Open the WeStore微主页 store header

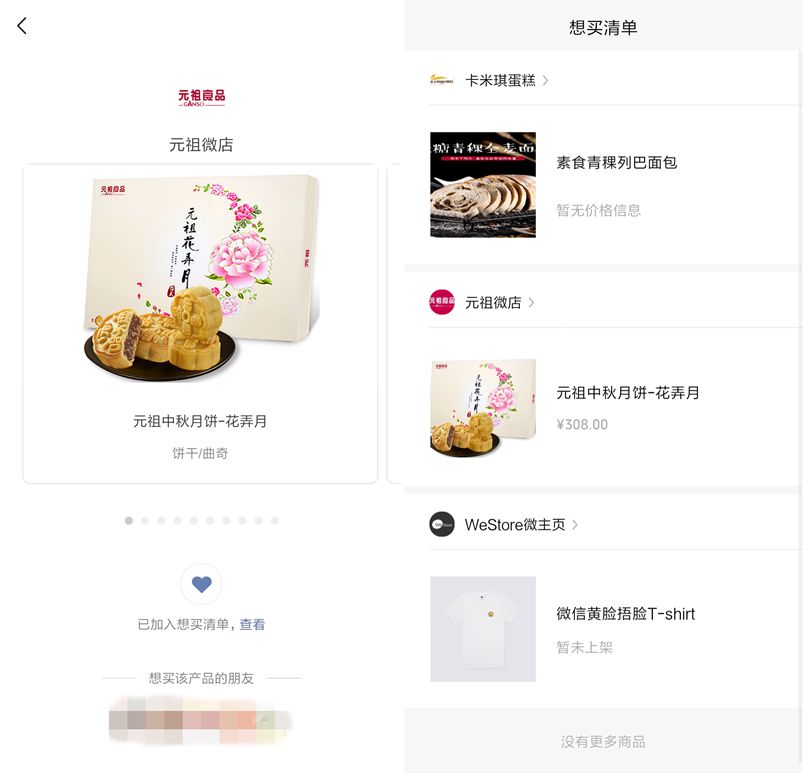(515, 524)
